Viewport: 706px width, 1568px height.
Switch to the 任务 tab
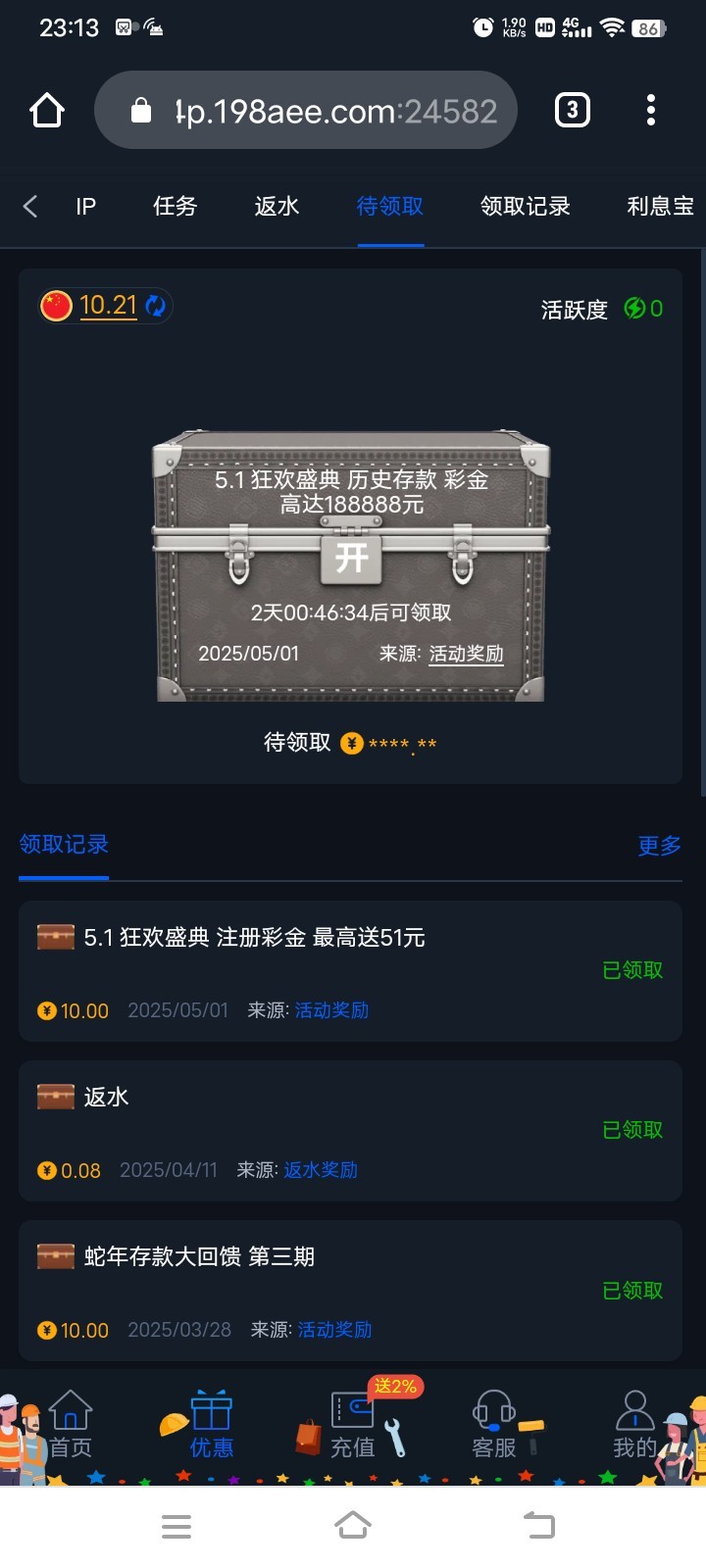click(175, 206)
